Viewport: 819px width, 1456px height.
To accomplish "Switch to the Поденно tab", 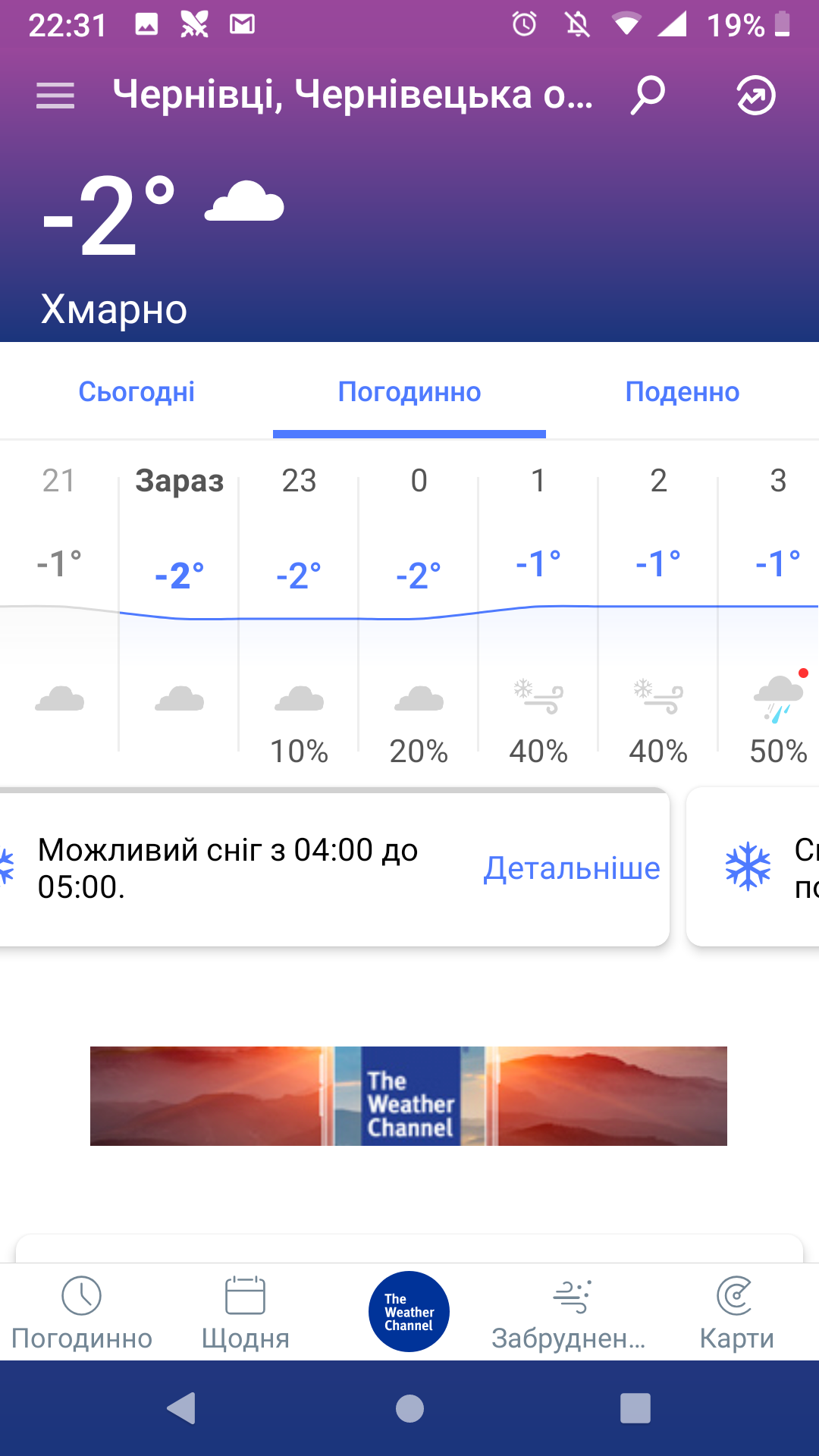I will click(682, 392).
